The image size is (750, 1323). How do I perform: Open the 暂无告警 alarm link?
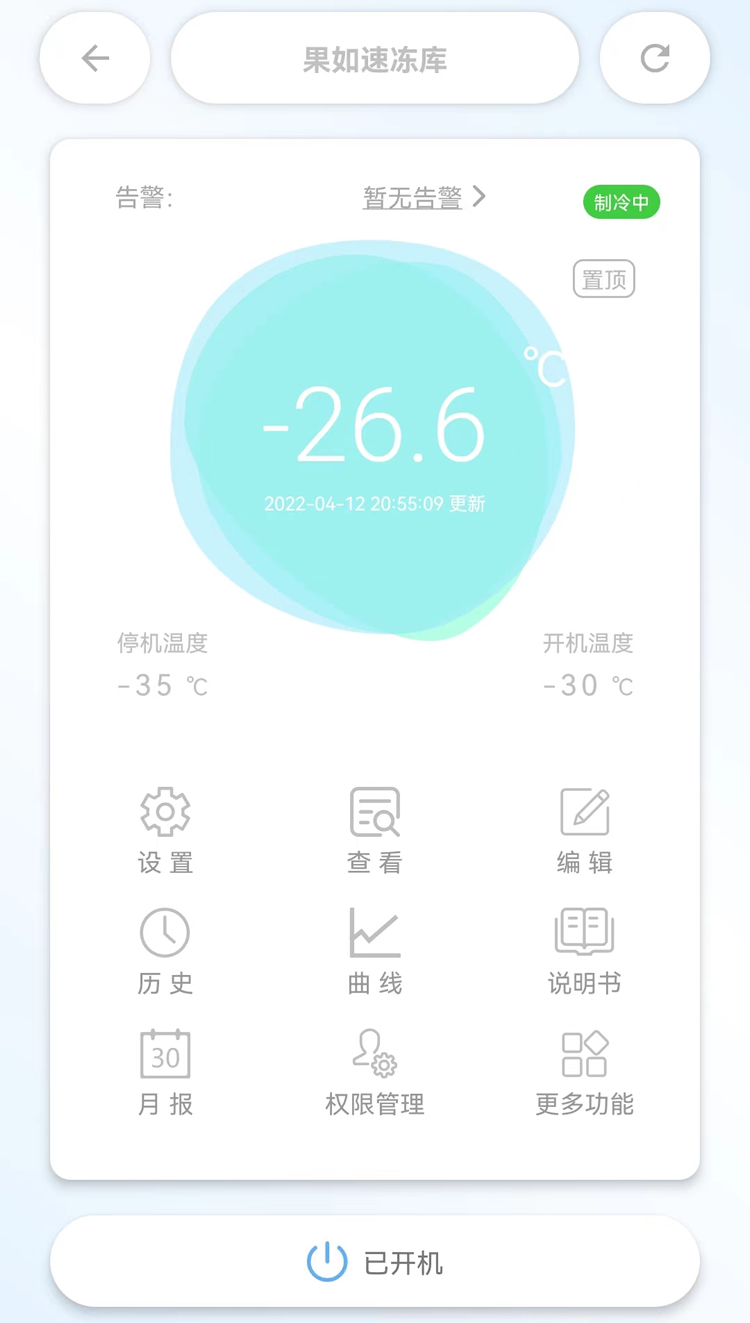pyautogui.click(x=423, y=198)
